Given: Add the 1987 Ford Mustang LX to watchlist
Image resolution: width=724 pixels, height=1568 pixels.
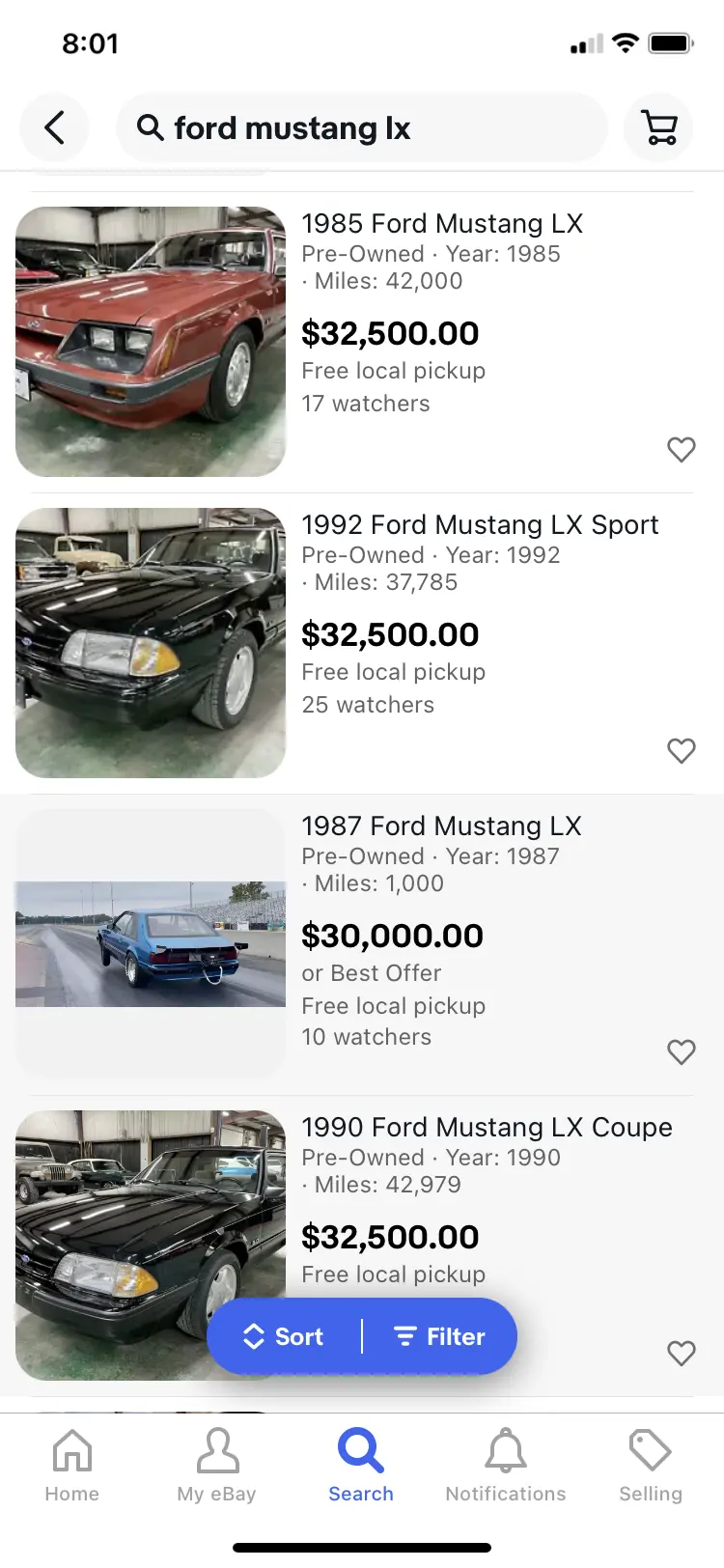Looking at the screenshot, I should click(682, 1051).
